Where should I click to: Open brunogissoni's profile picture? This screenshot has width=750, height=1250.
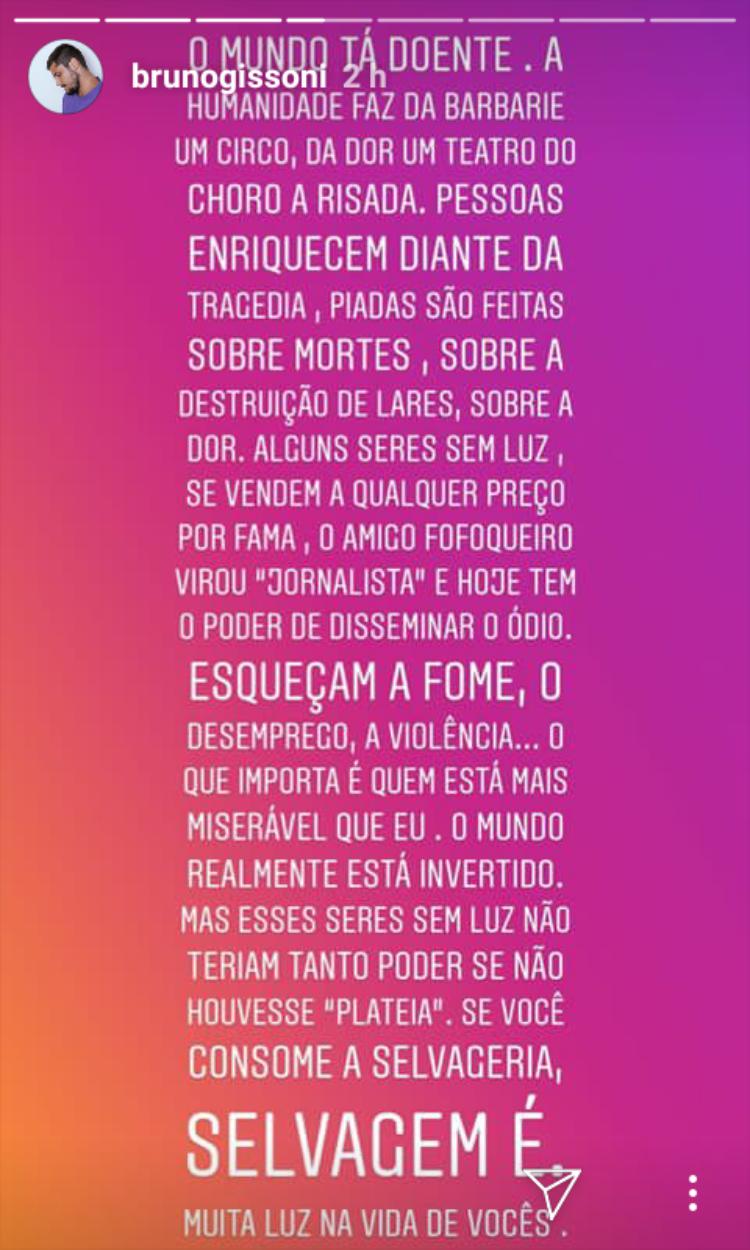(x=65, y=77)
